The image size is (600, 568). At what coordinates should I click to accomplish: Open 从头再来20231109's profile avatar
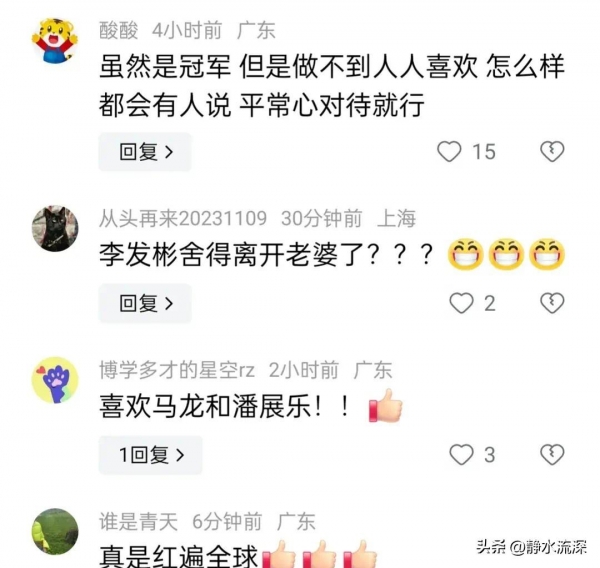(x=54, y=228)
